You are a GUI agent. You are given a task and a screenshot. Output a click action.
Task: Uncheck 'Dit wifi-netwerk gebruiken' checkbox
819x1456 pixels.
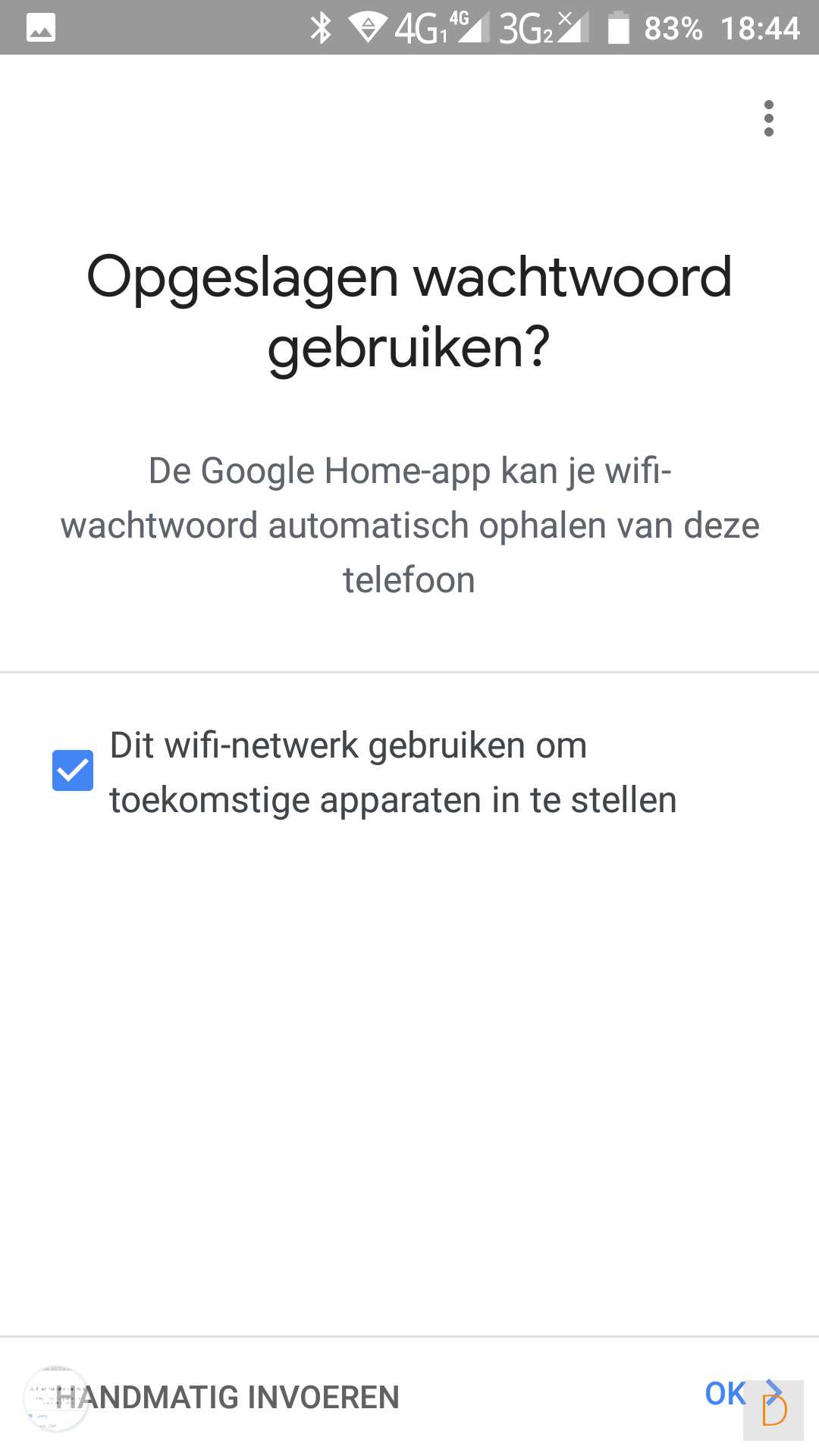73,770
